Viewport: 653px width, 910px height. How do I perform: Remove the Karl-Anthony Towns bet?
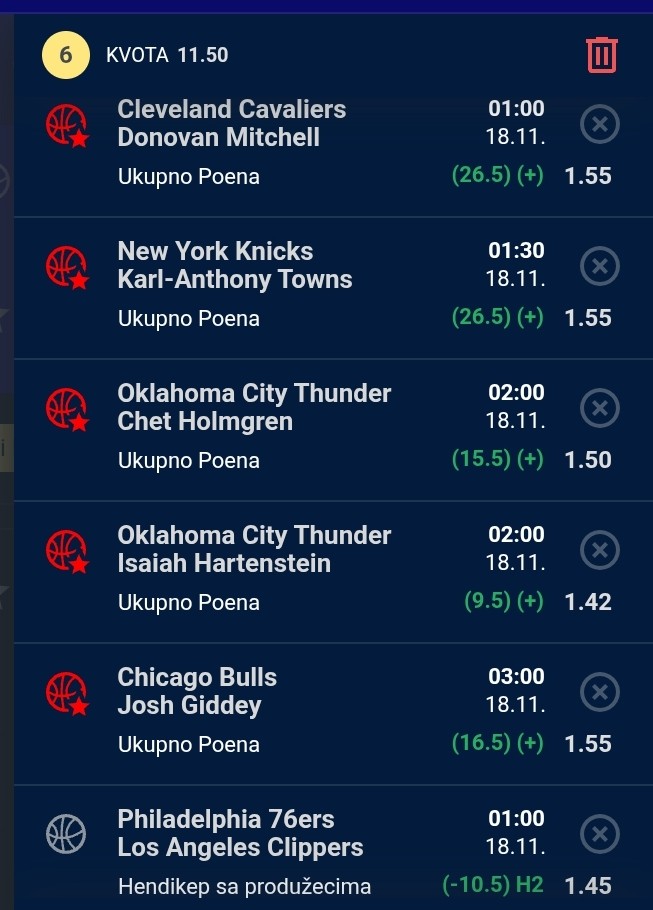[600, 266]
